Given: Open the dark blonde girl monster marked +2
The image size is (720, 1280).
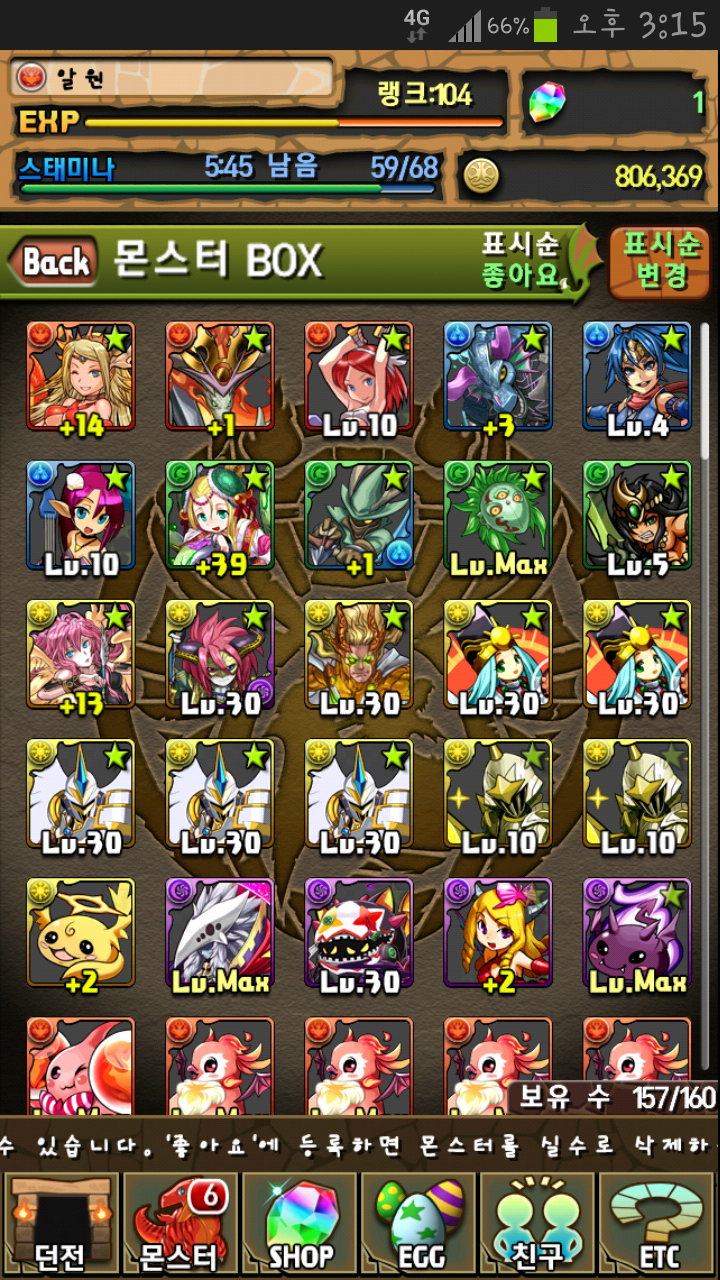Looking at the screenshot, I should [498, 933].
